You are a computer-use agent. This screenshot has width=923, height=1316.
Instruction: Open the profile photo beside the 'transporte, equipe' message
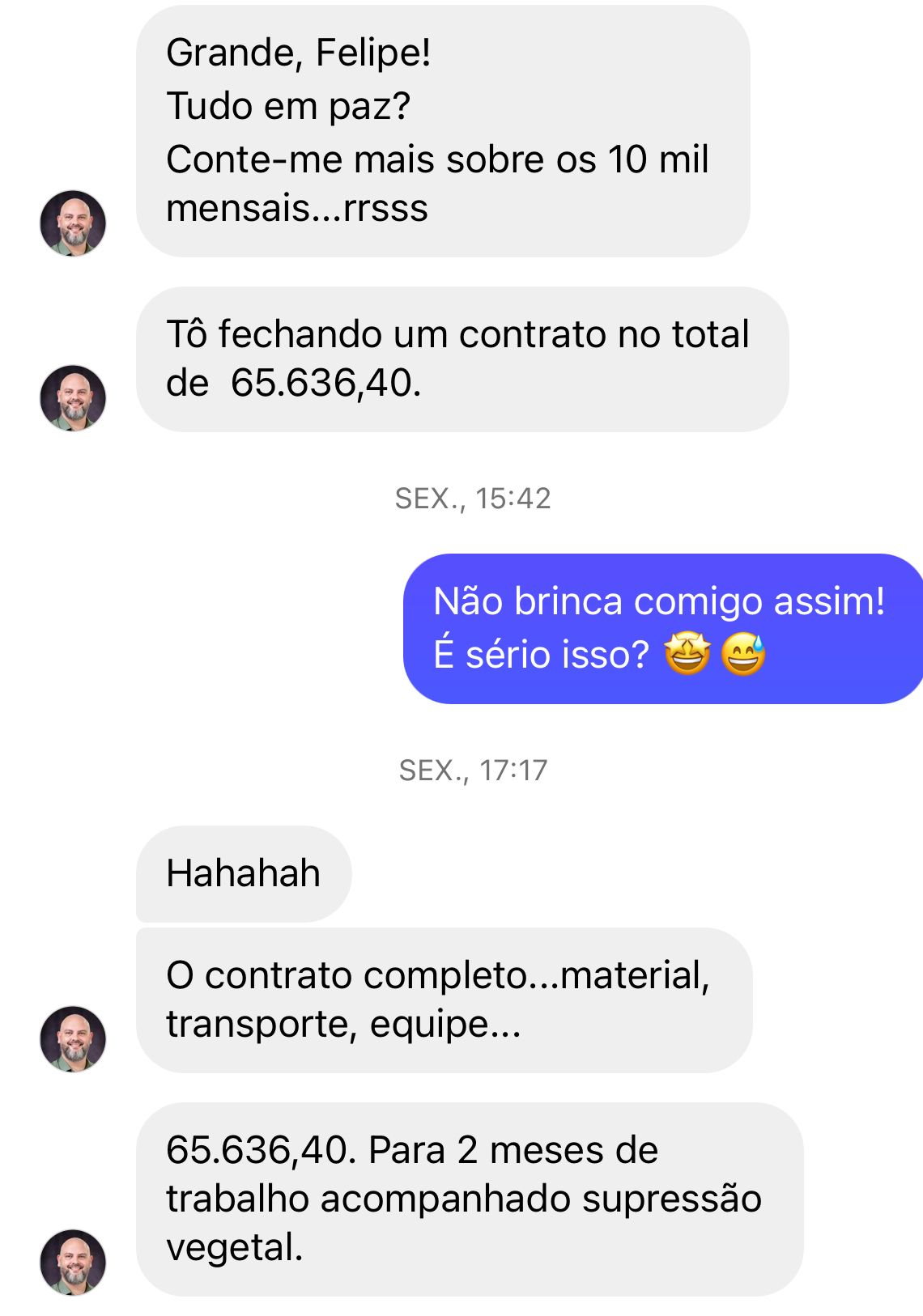coord(73,1039)
